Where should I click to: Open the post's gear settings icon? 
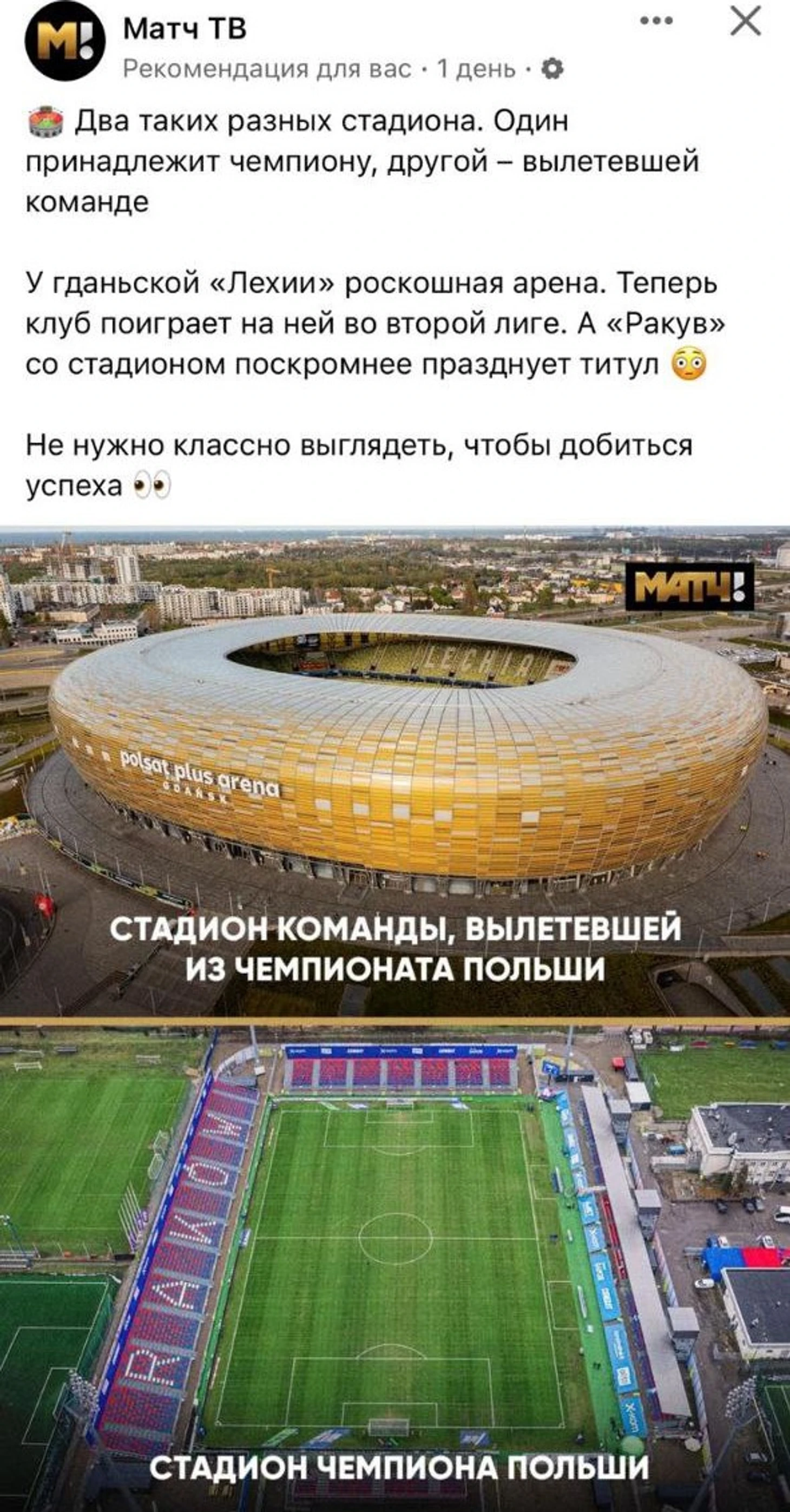(552, 69)
